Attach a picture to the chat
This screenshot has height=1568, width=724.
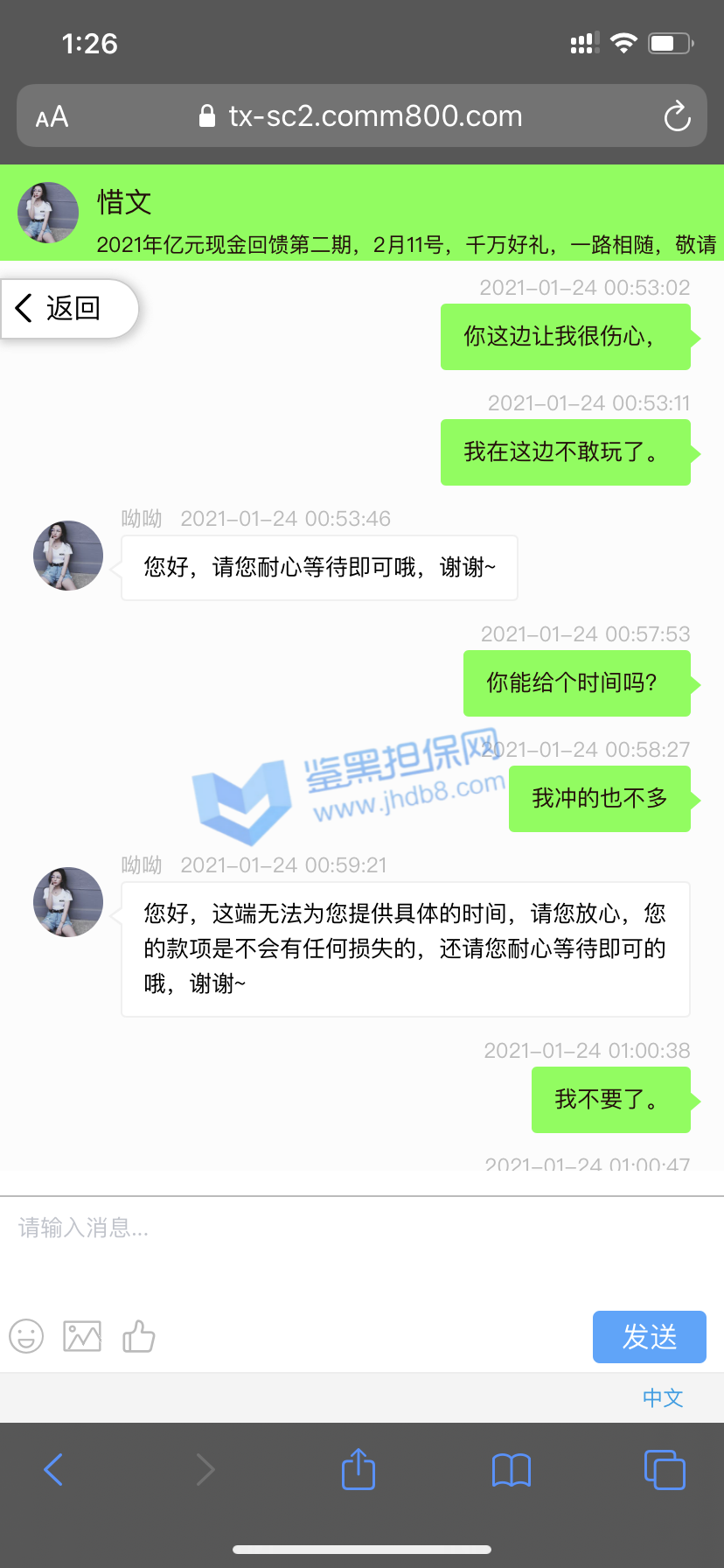[x=82, y=1336]
